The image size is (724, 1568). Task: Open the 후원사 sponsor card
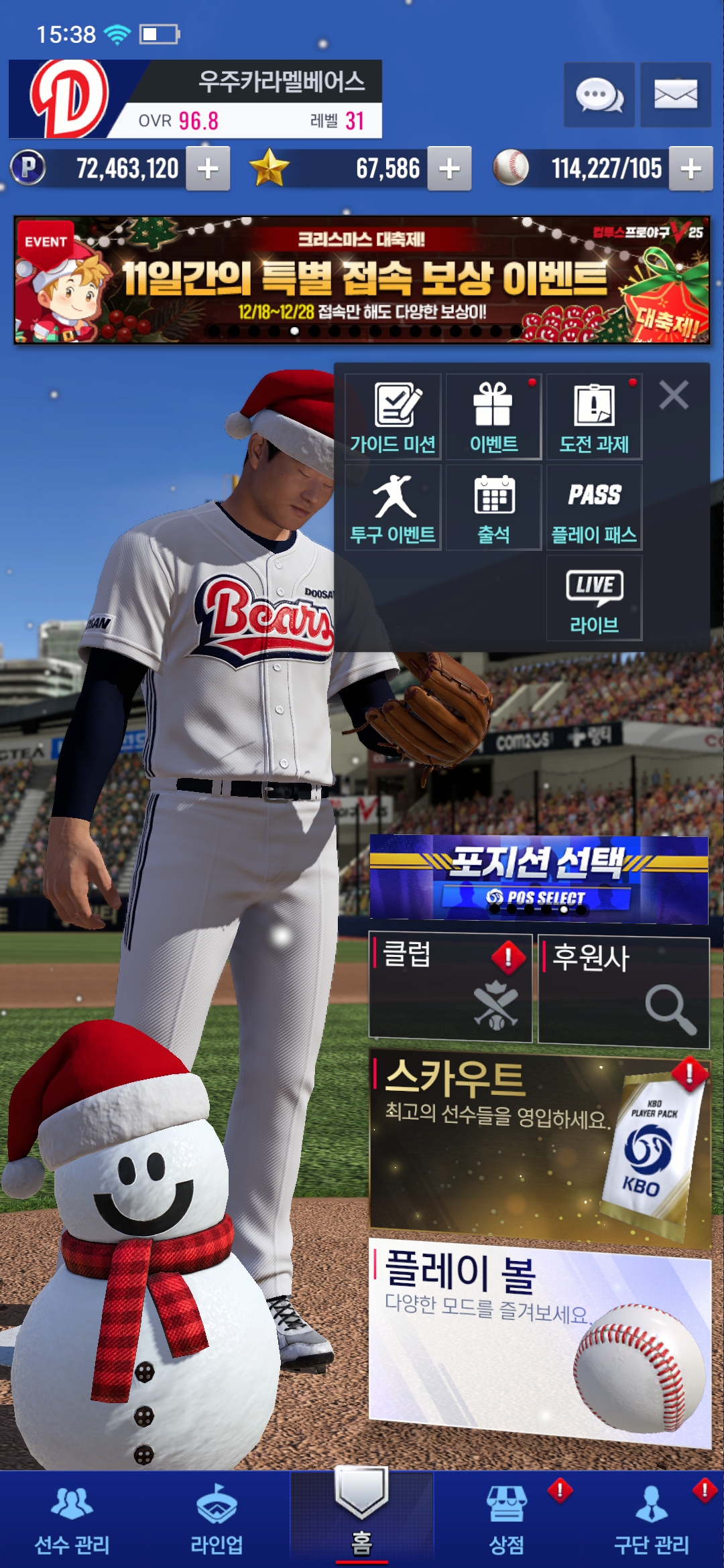tap(623, 990)
